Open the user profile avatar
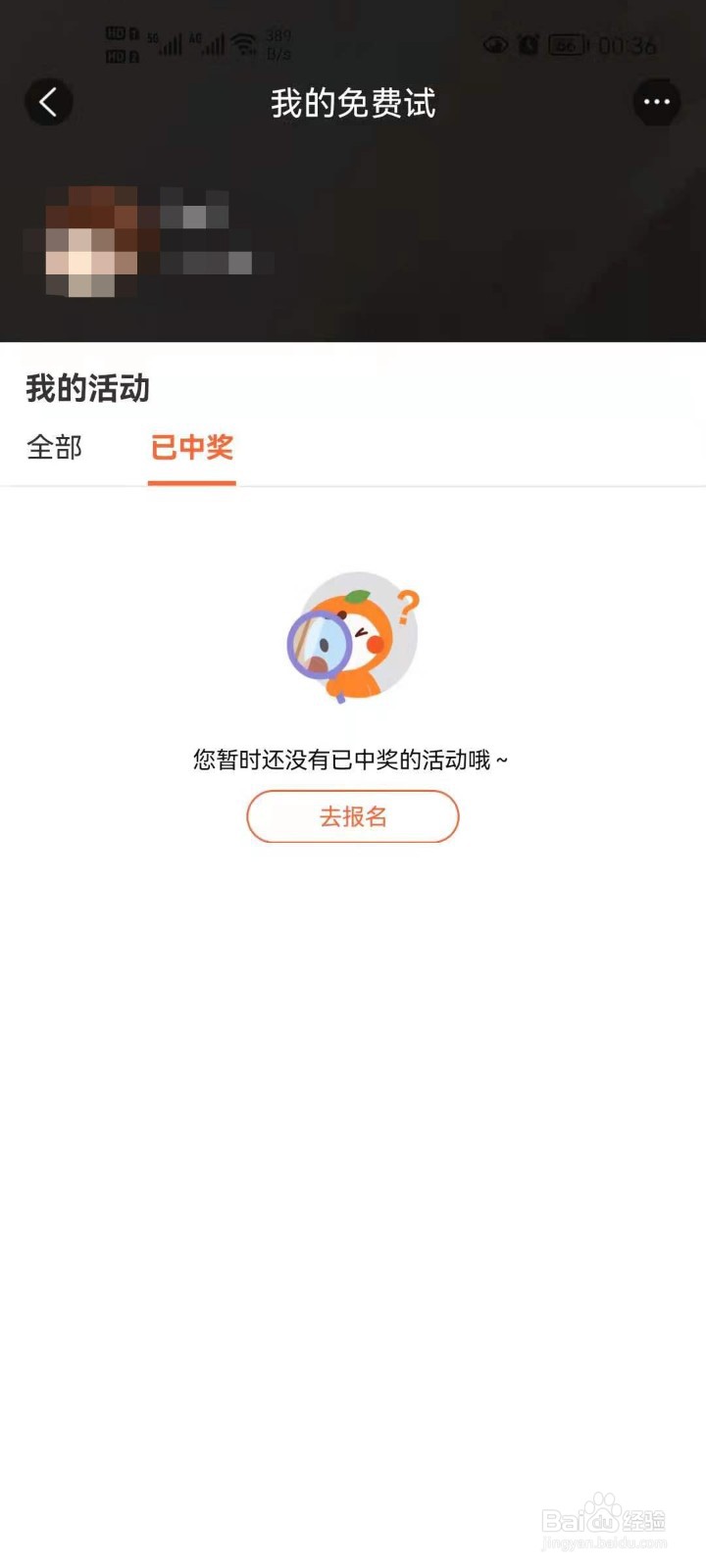Viewport: 706px width, 1568px height. (x=88, y=240)
